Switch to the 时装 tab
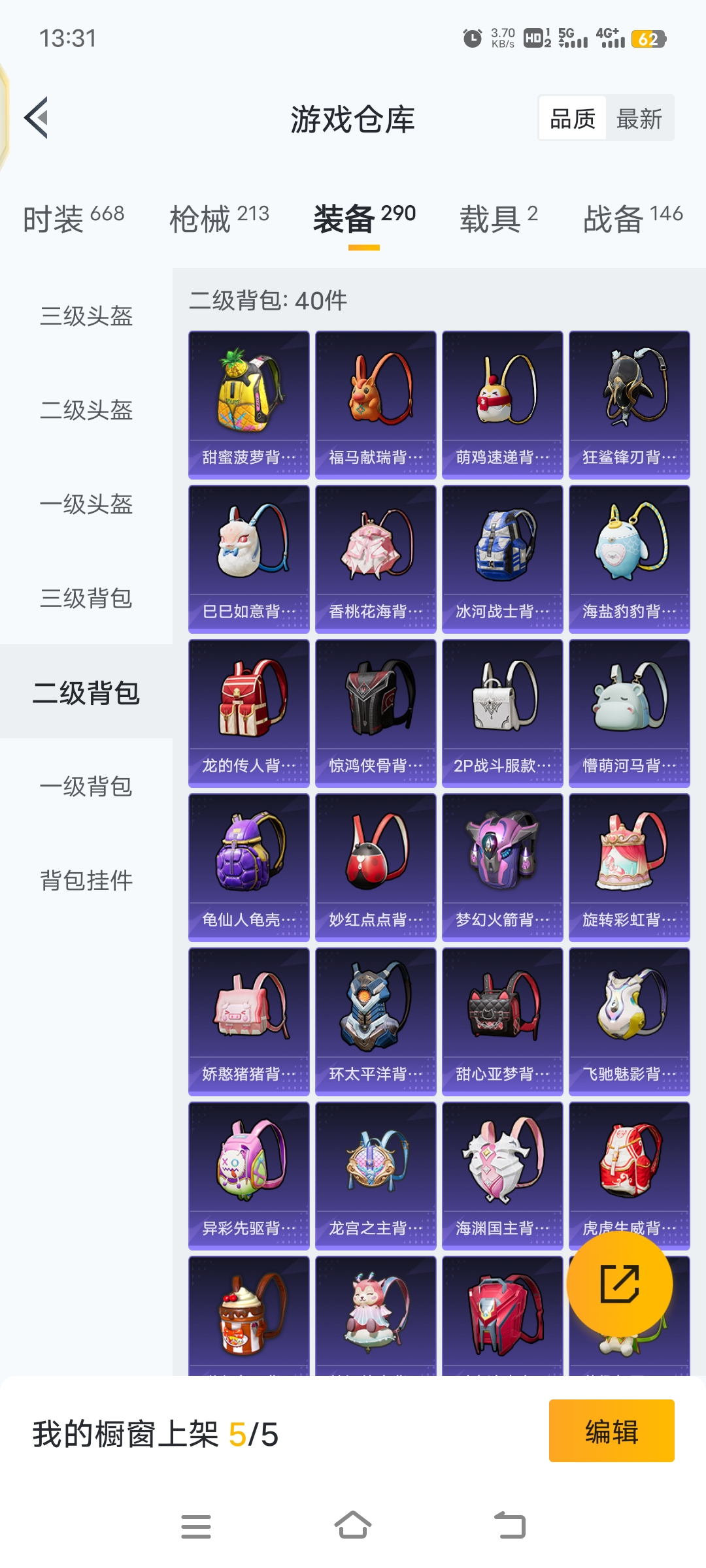 73,218
